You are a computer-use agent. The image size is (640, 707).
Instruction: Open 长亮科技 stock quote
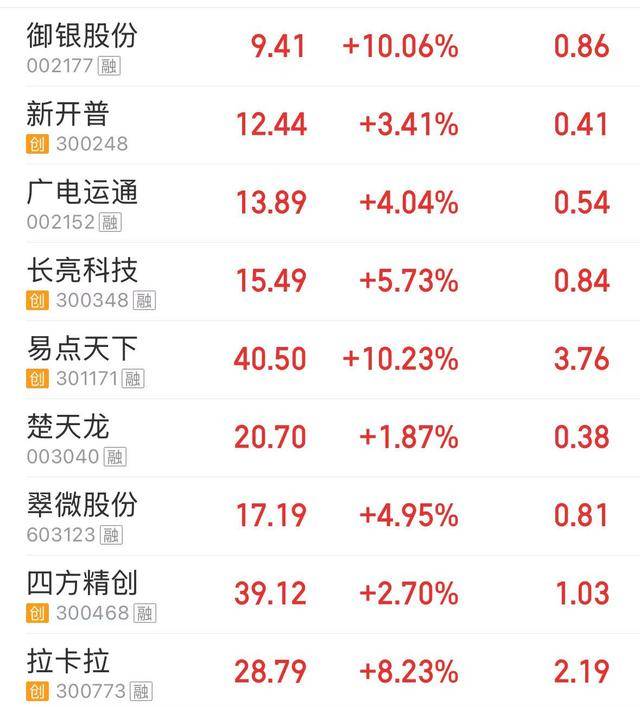pyautogui.click(x=82, y=270)
